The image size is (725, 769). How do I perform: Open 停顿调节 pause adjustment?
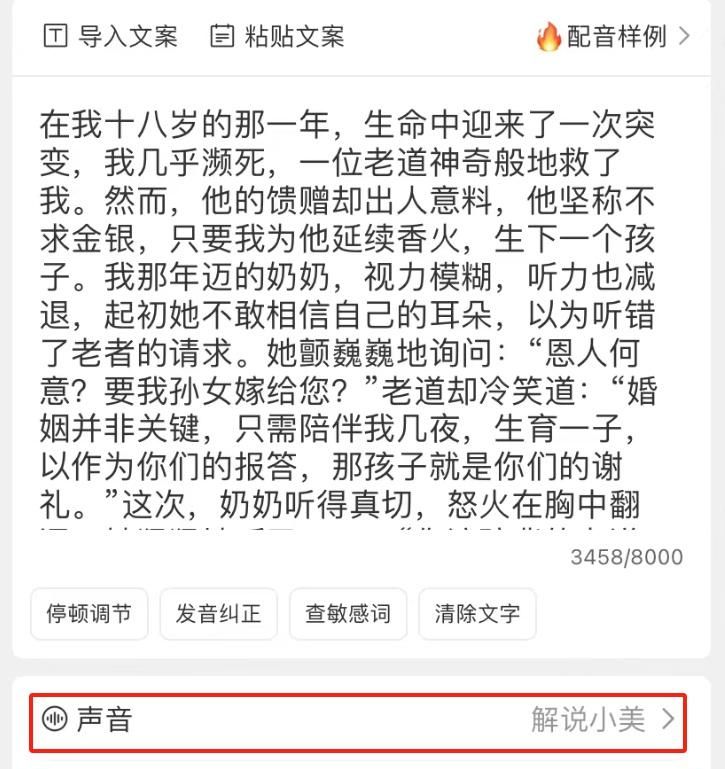point(89,614)
